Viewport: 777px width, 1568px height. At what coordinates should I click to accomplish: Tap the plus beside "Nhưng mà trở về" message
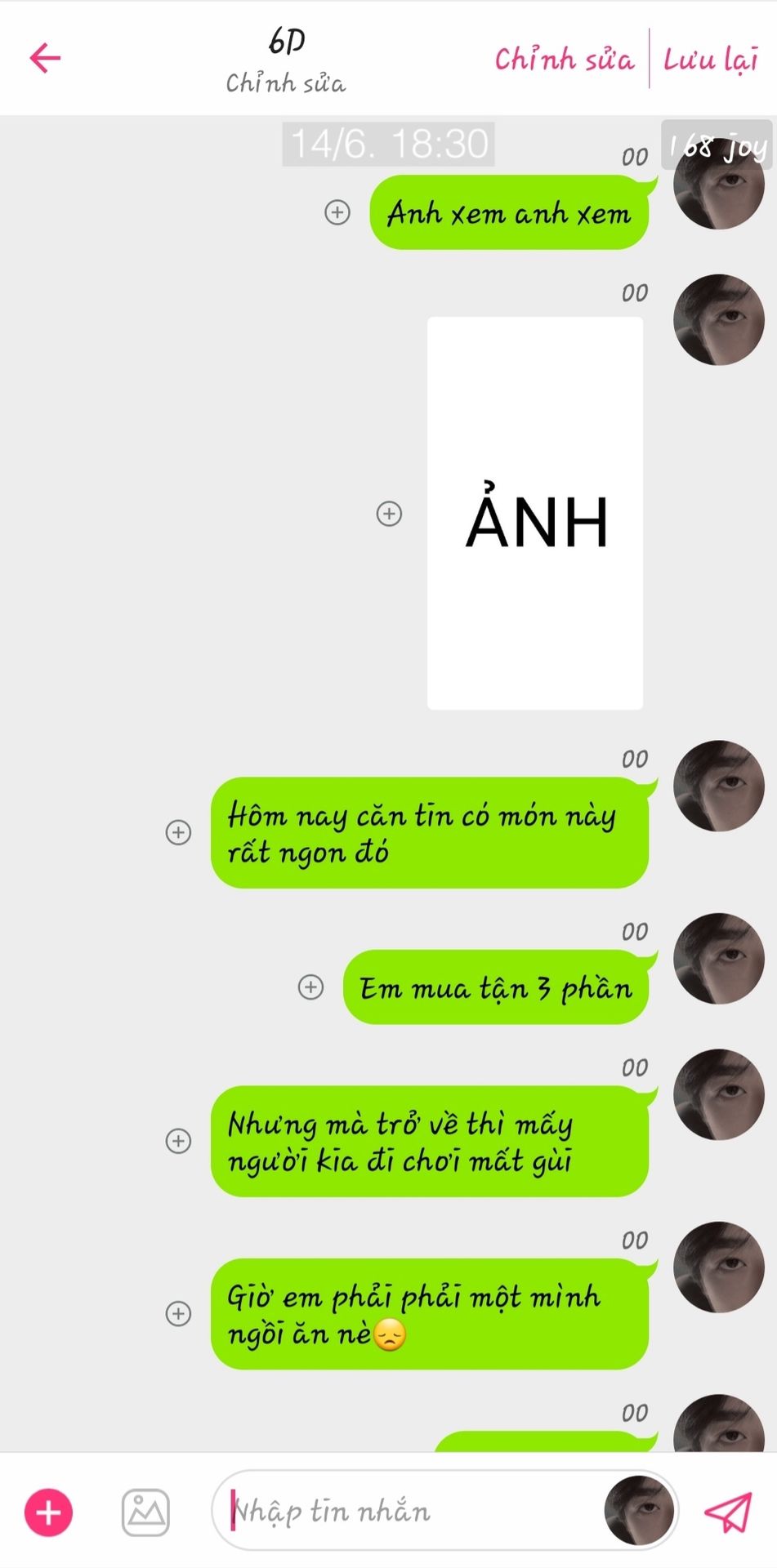point(178,1141)
